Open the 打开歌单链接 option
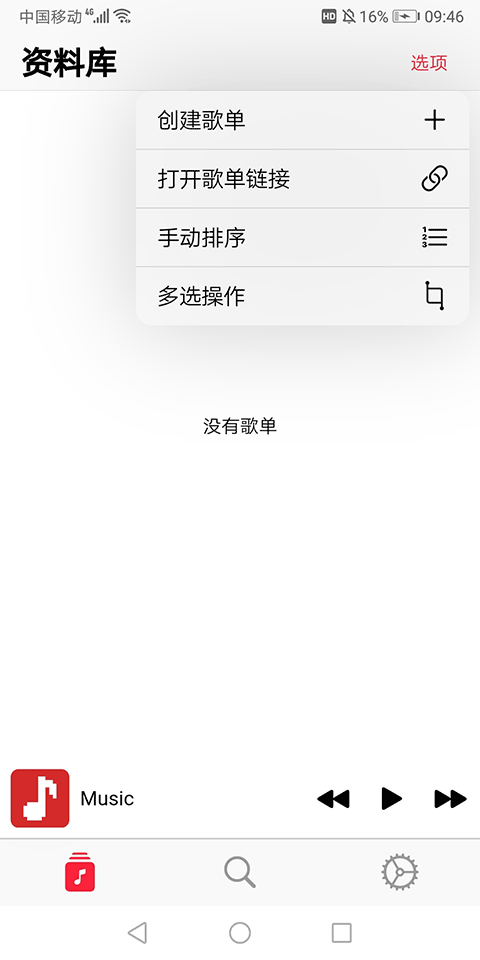Viewport: 480px width, 960px height. pyautogui.click(x=302, y=179)
